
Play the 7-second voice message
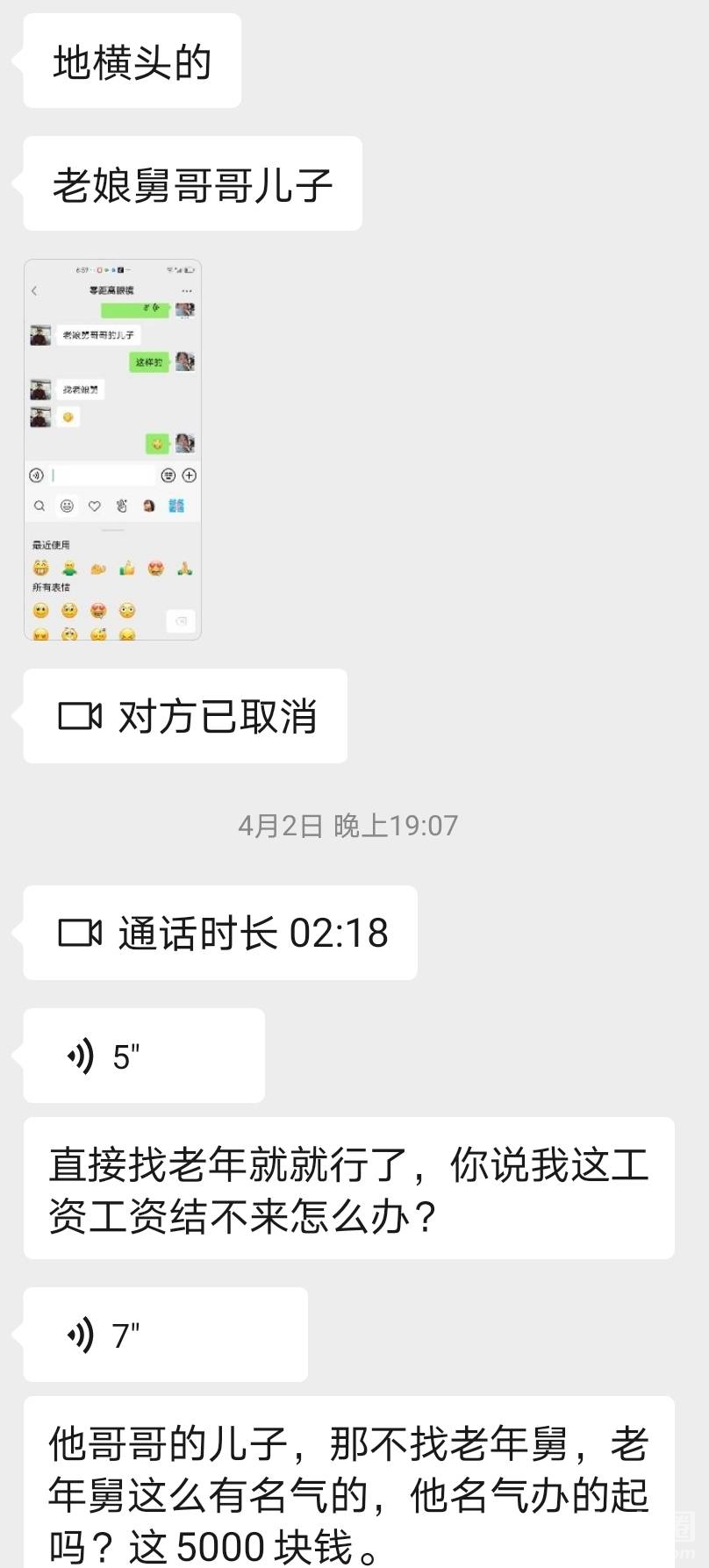click(x=165, y=1335)
